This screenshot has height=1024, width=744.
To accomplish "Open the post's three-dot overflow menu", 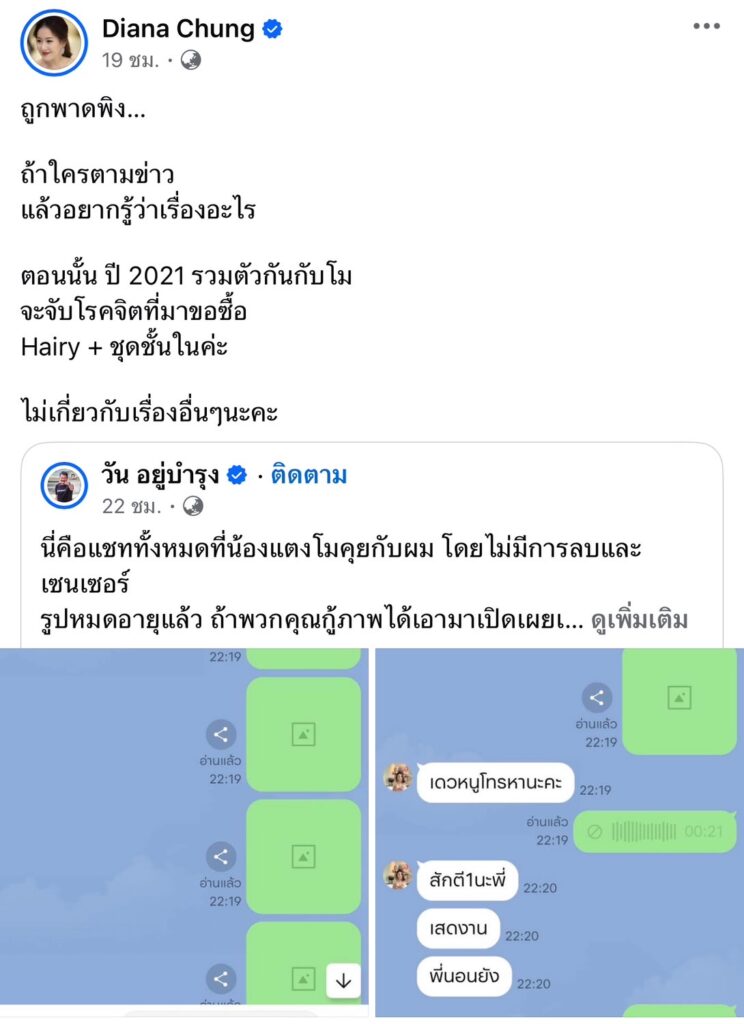I will click(x=706, y=27).
